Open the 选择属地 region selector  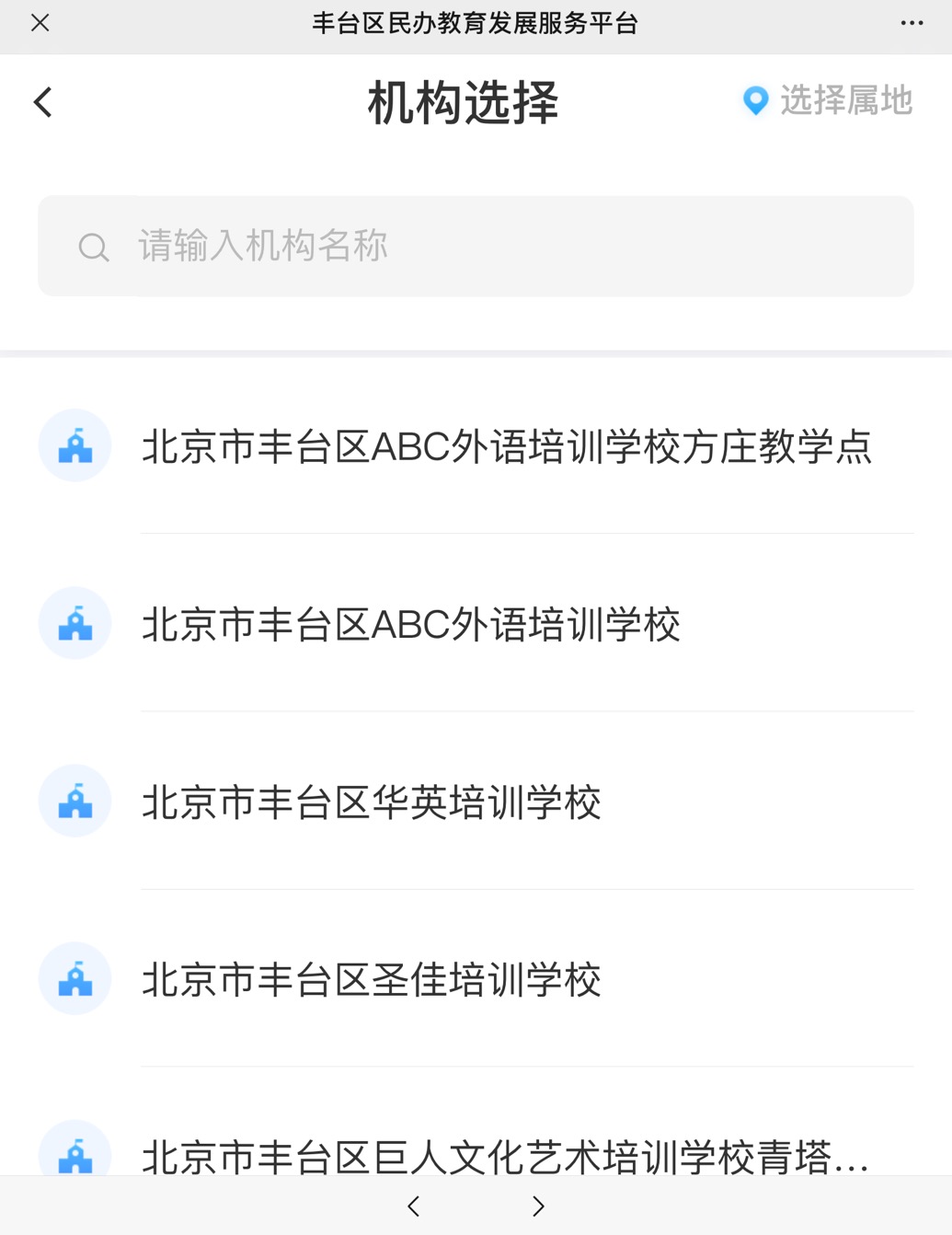pos(844,101)
